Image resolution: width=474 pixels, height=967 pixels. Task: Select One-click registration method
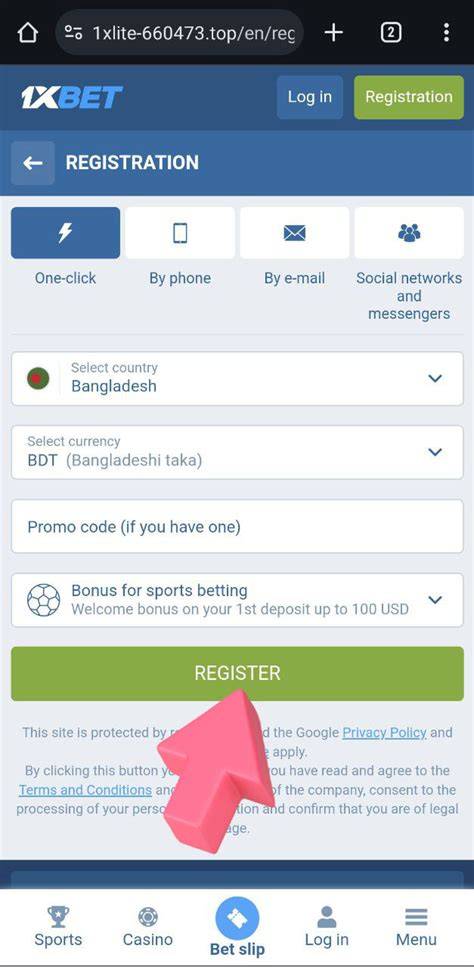[x=65, y=232]
